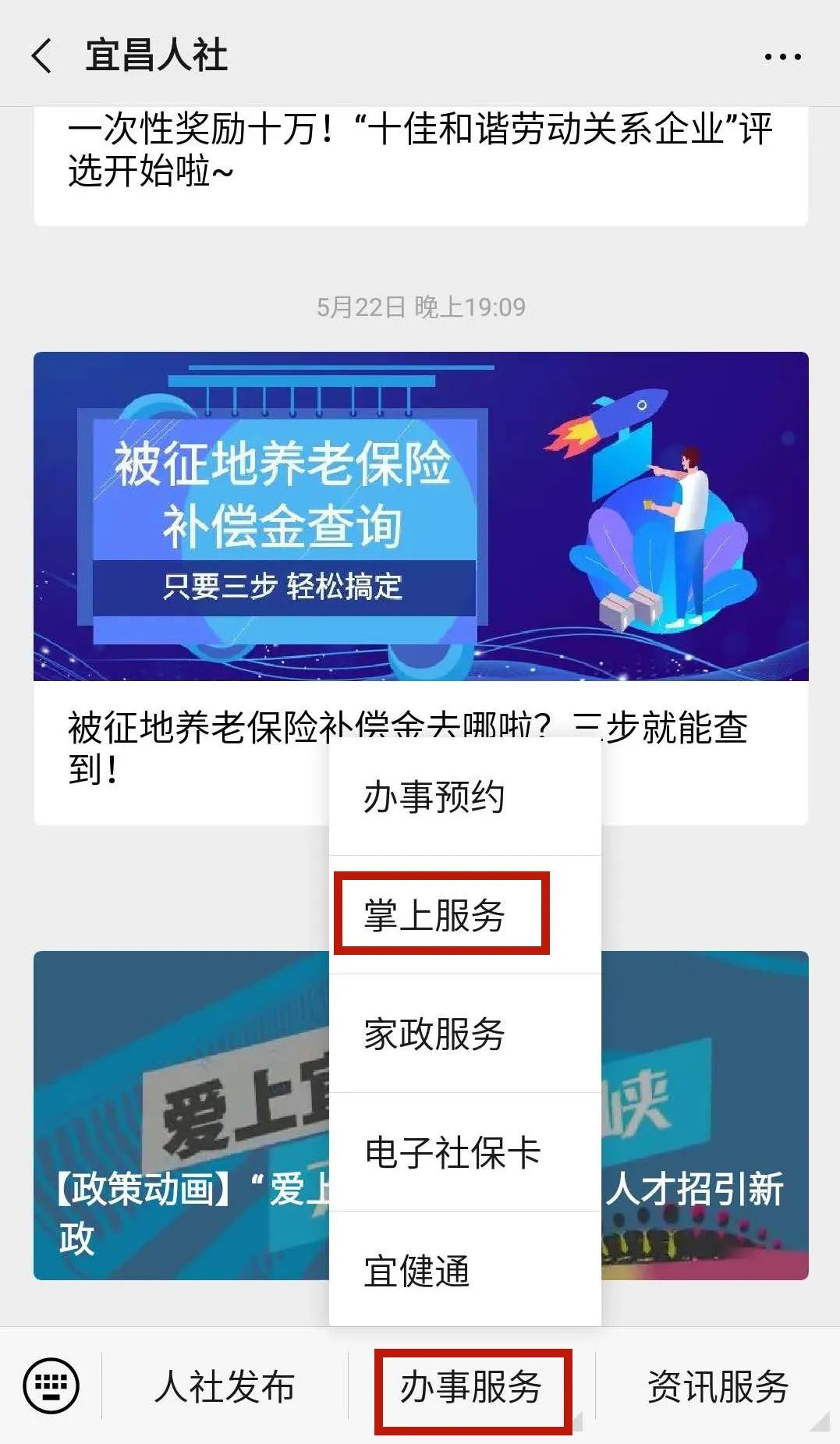840x1444 pixels.
Task: Open the 政策动画 人才招引新政 article
Action: click(x=179, y=1116)
